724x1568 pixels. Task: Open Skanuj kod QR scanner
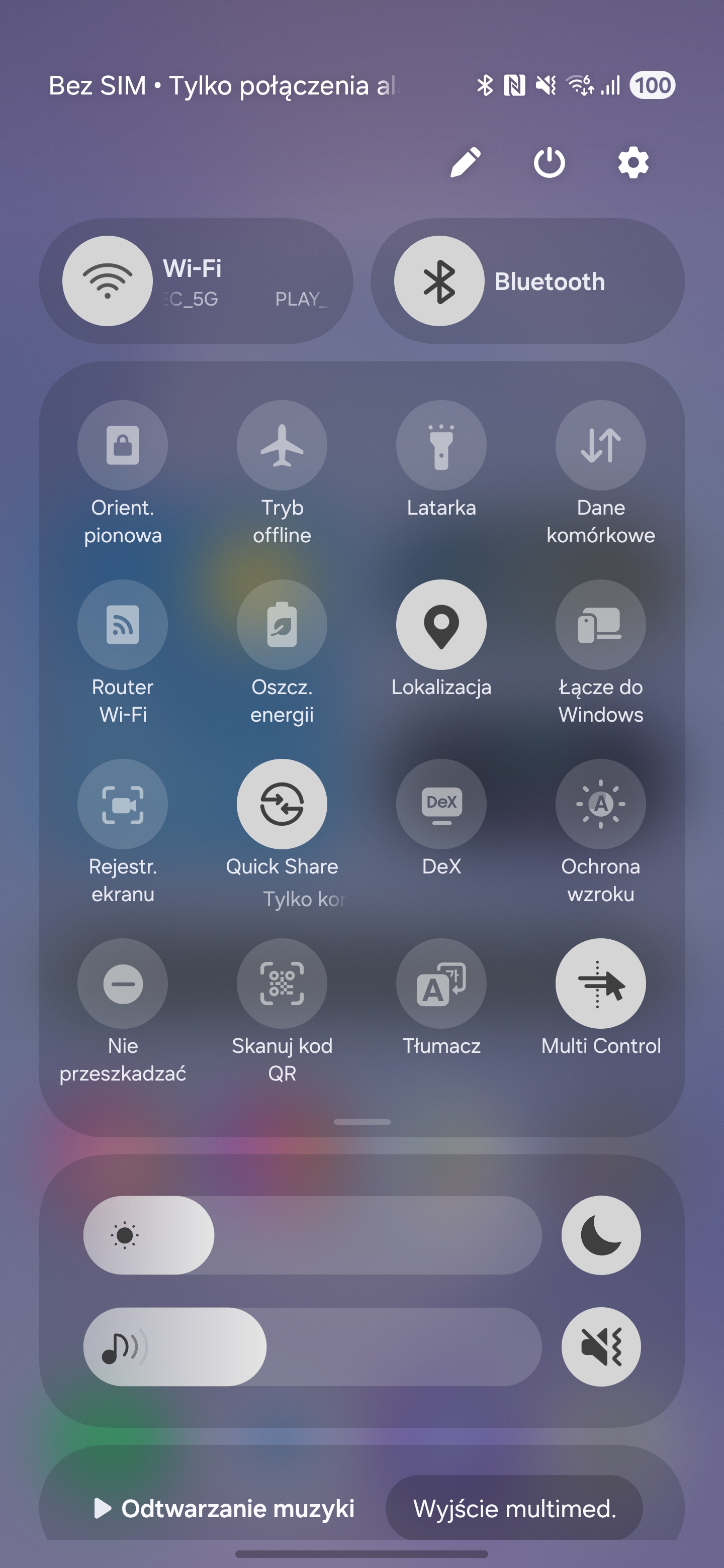pyautogui.click(x=282, y=984)
